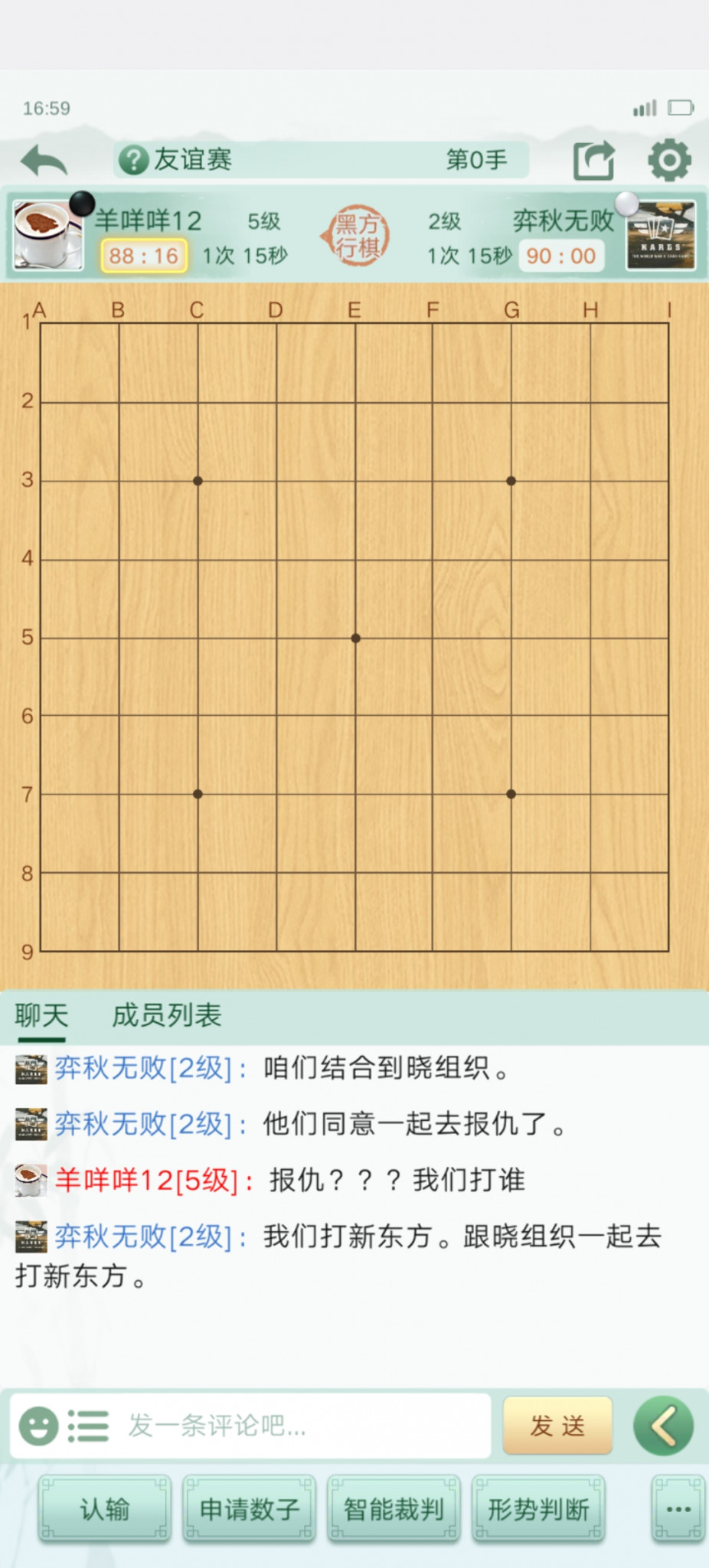709x1568 pixels.
Task: Use the 智能裁判 AI referee
Action: [x=394, y=1509]
